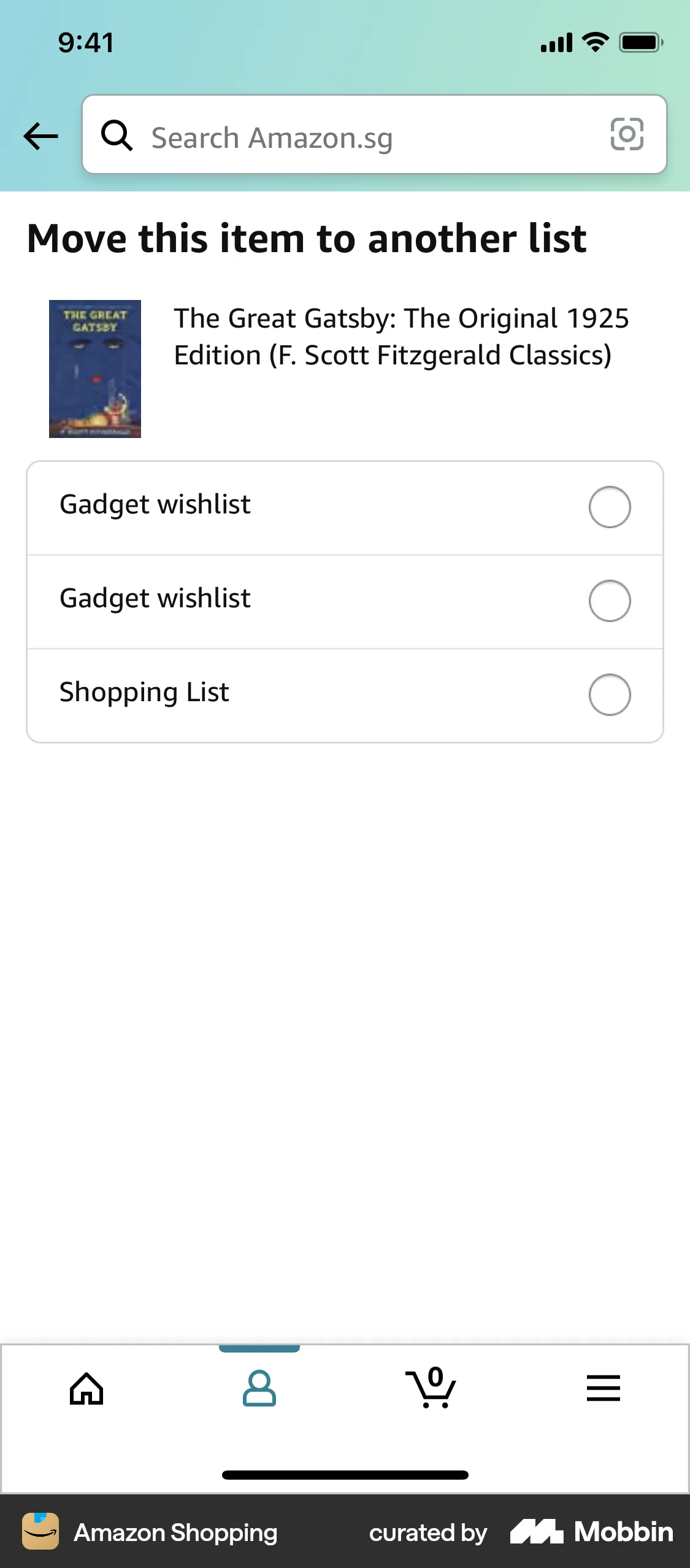Tap the cart showing zero items
690x1568 pixels.
click(431, 1389)
